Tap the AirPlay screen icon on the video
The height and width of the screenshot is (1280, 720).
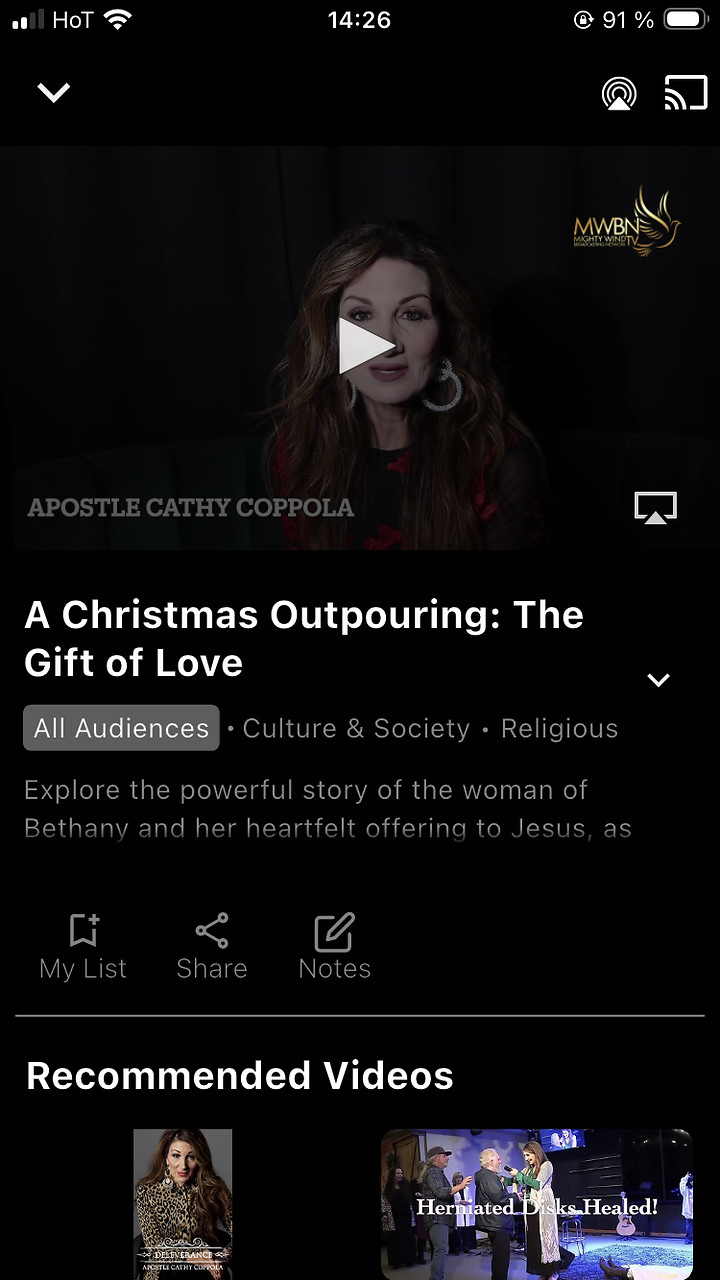(655, 507)
